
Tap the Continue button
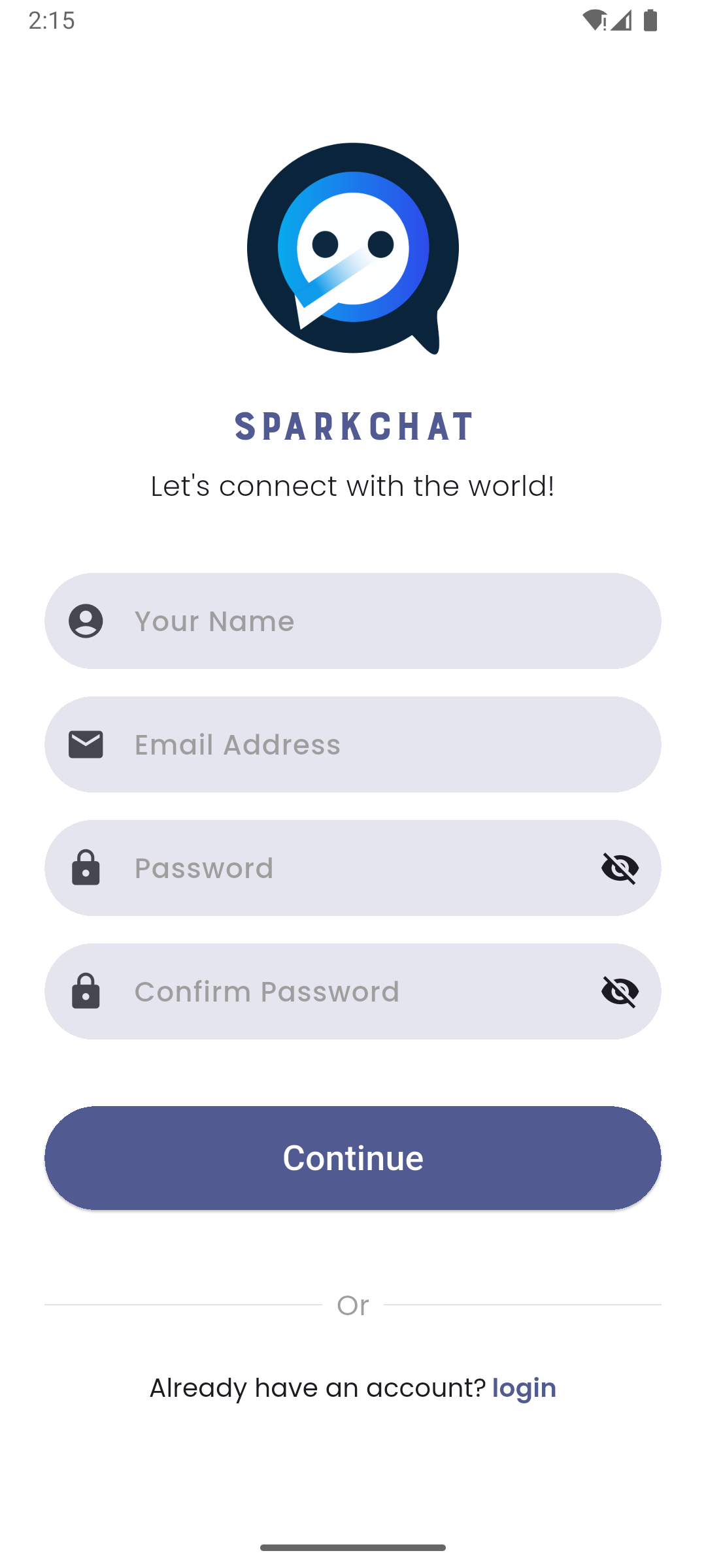[x=353, y=1158]
